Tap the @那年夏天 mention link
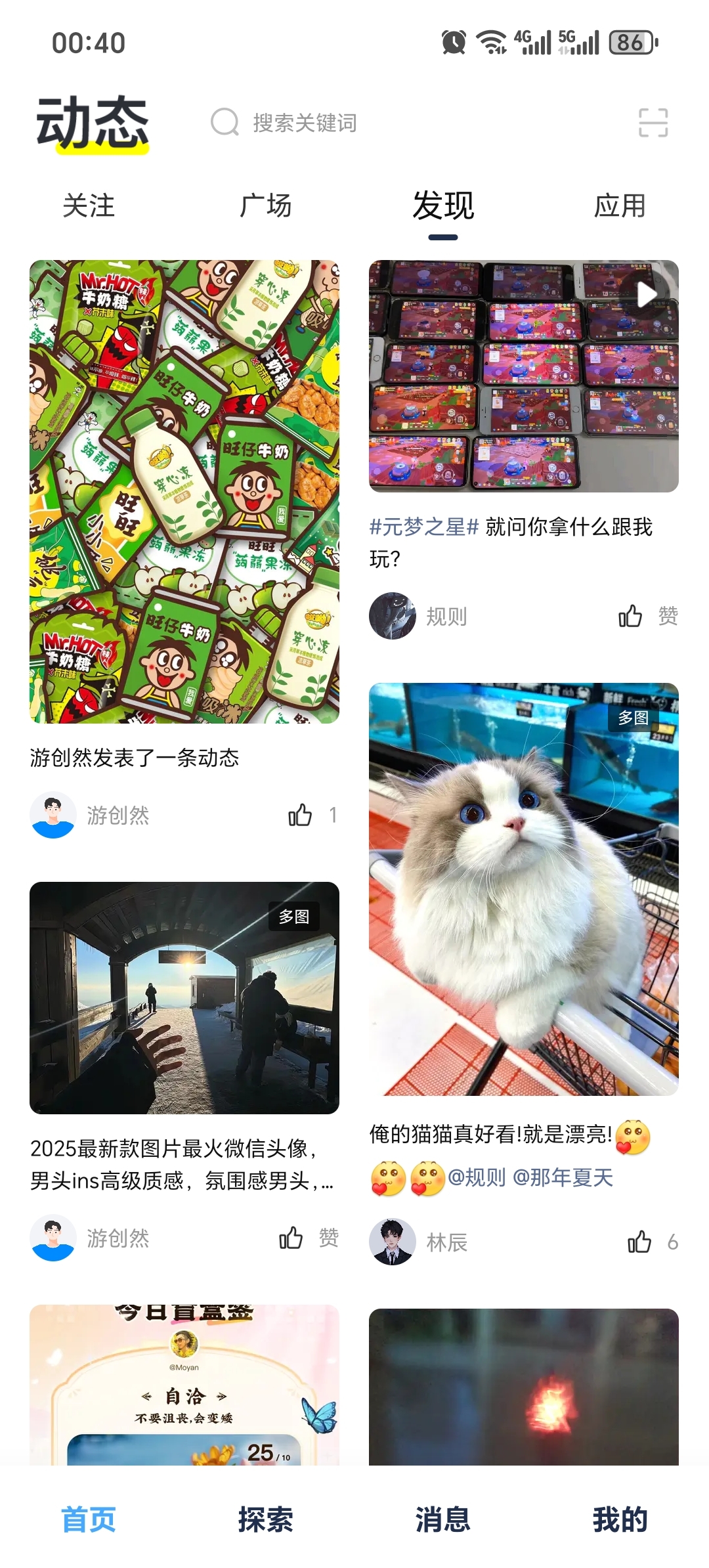 pos(563,1177)
